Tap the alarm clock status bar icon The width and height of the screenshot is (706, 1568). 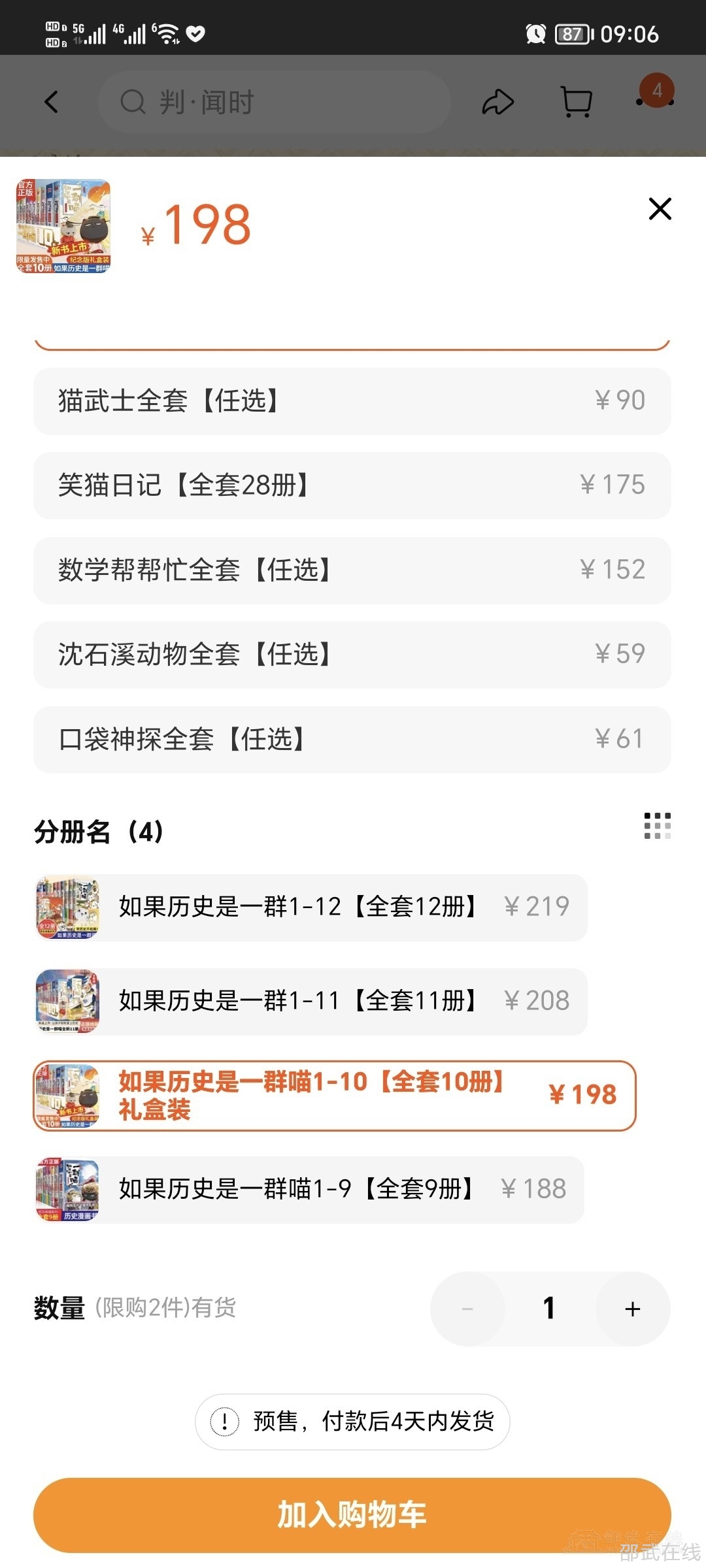click(535, 34)
